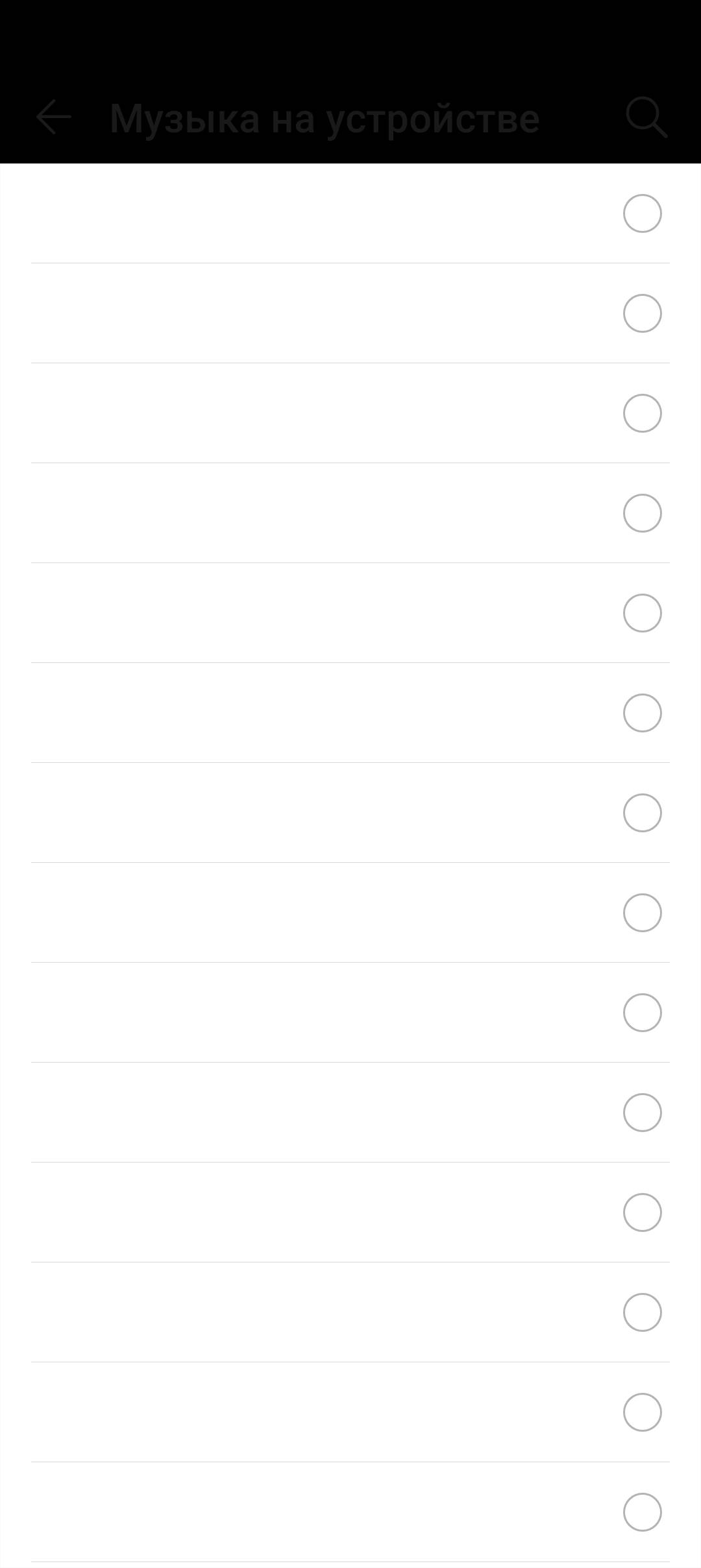Go back from Музыка на устройстве
701x1568 pixels.
click(x=54, y=118)
